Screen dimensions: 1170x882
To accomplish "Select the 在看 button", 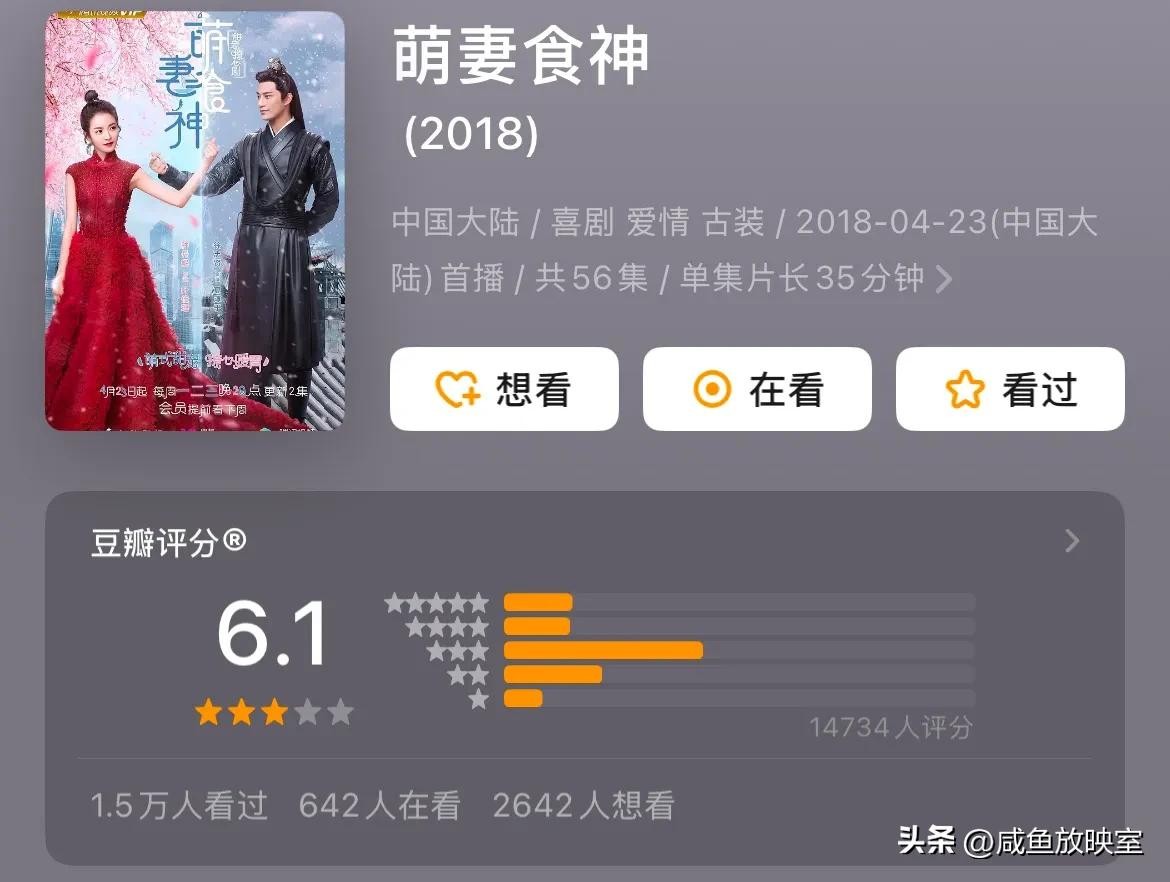I will (757, 389).
